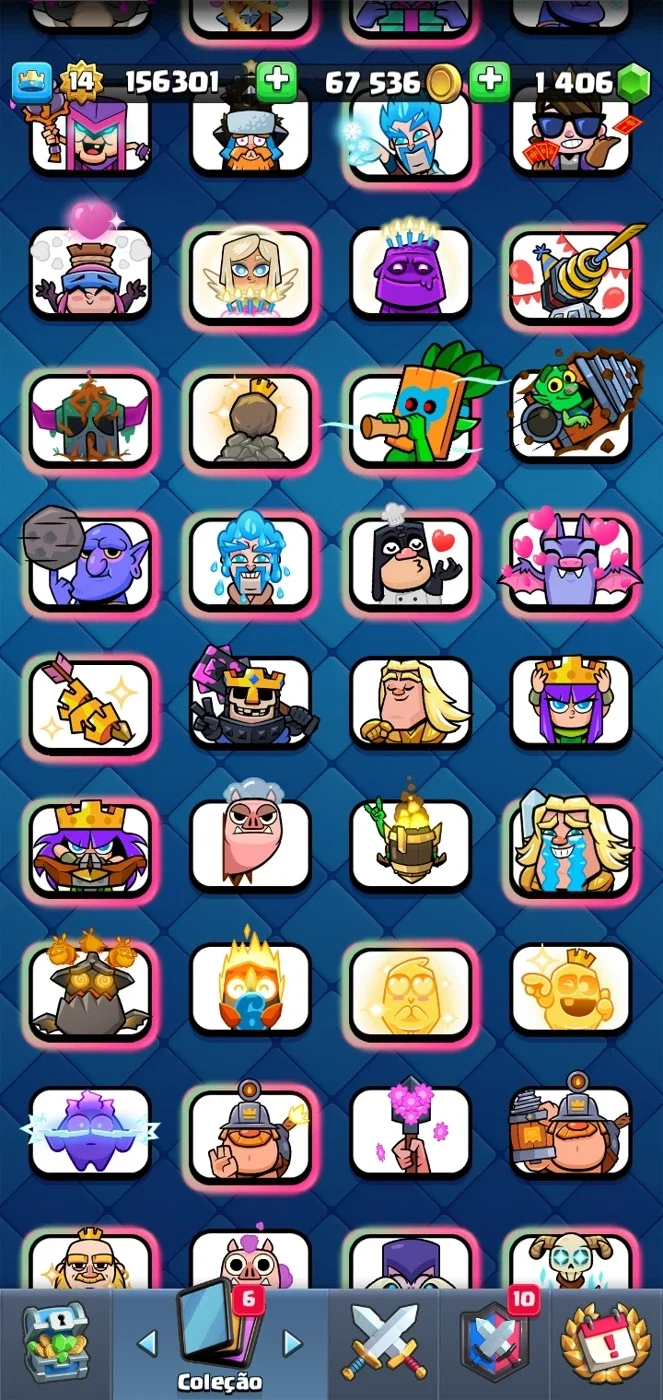Pick the crying blonde knight emote
The height and width of the screenshot is (1400, 663).
tap(570, 846)
